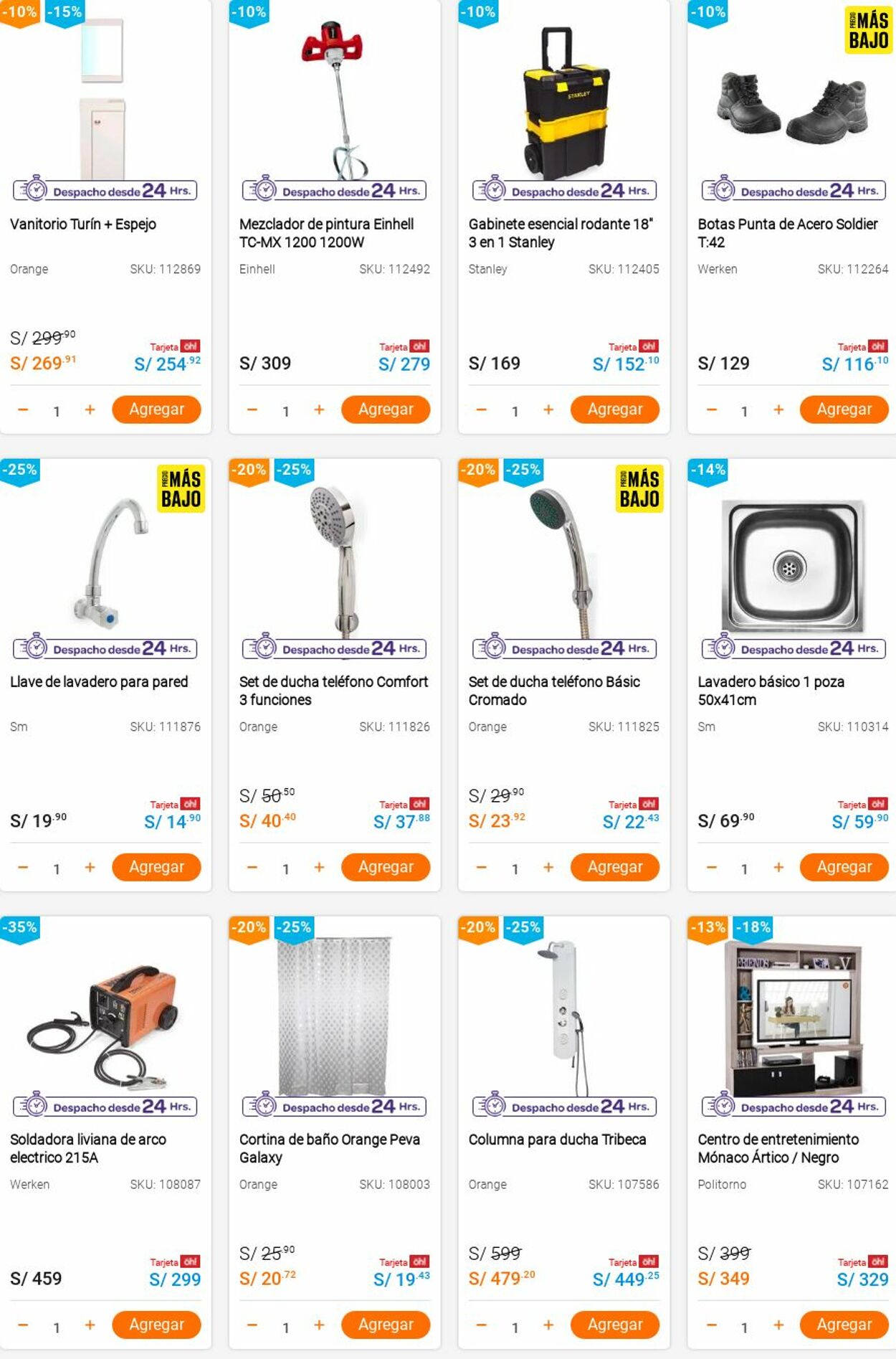Add Vanitorio Turín + Espejo to cart
The height and width of the screenshot is (1359, 896).
pos(156,409)
